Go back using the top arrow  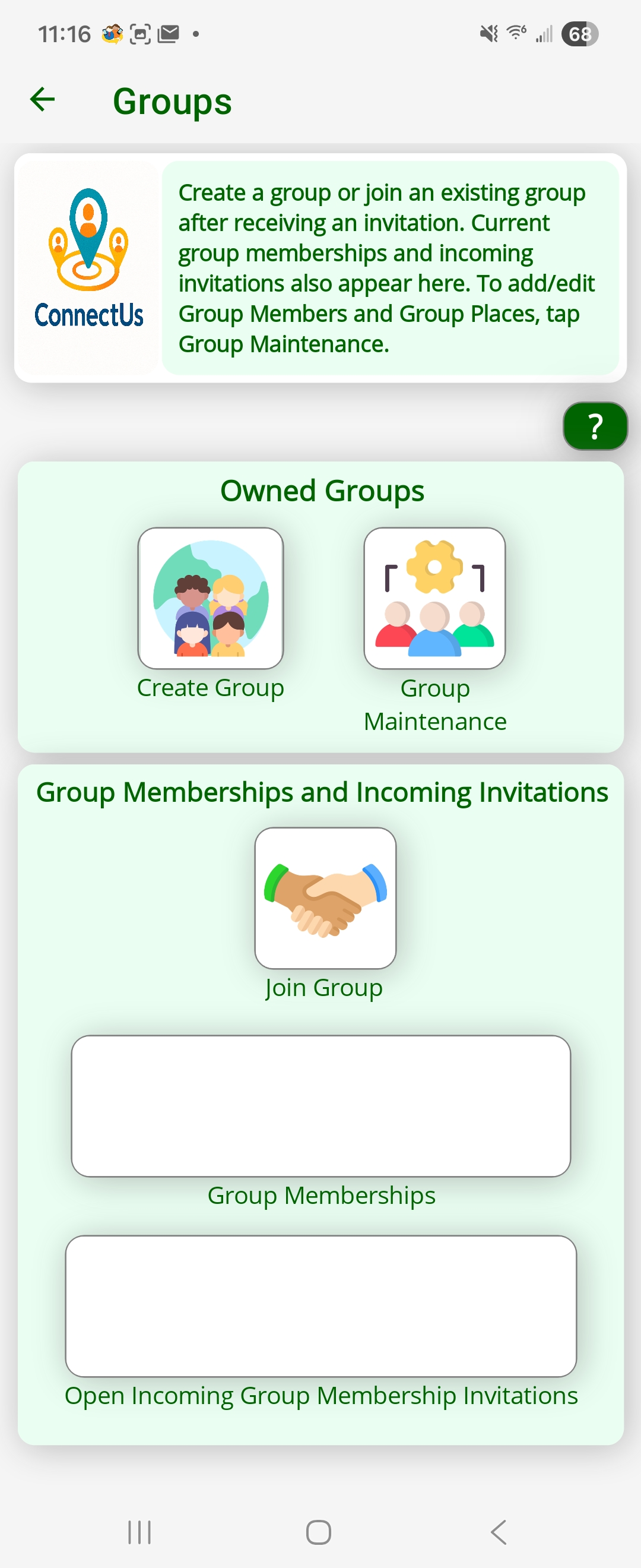pos(43,100)
